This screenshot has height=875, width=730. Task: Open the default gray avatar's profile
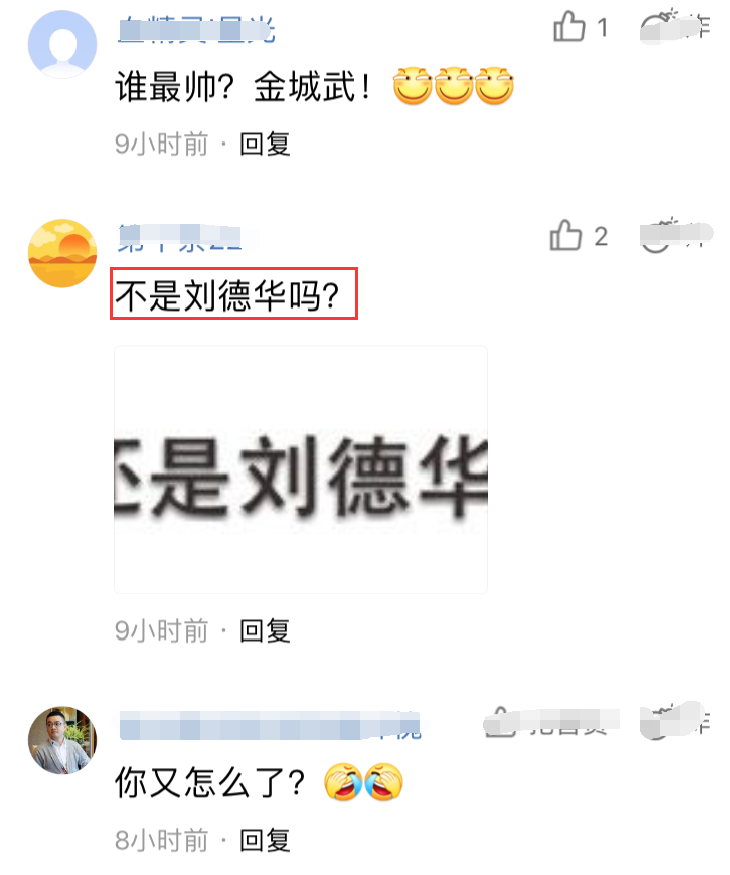pyautogui.click(x=62, y=44)
